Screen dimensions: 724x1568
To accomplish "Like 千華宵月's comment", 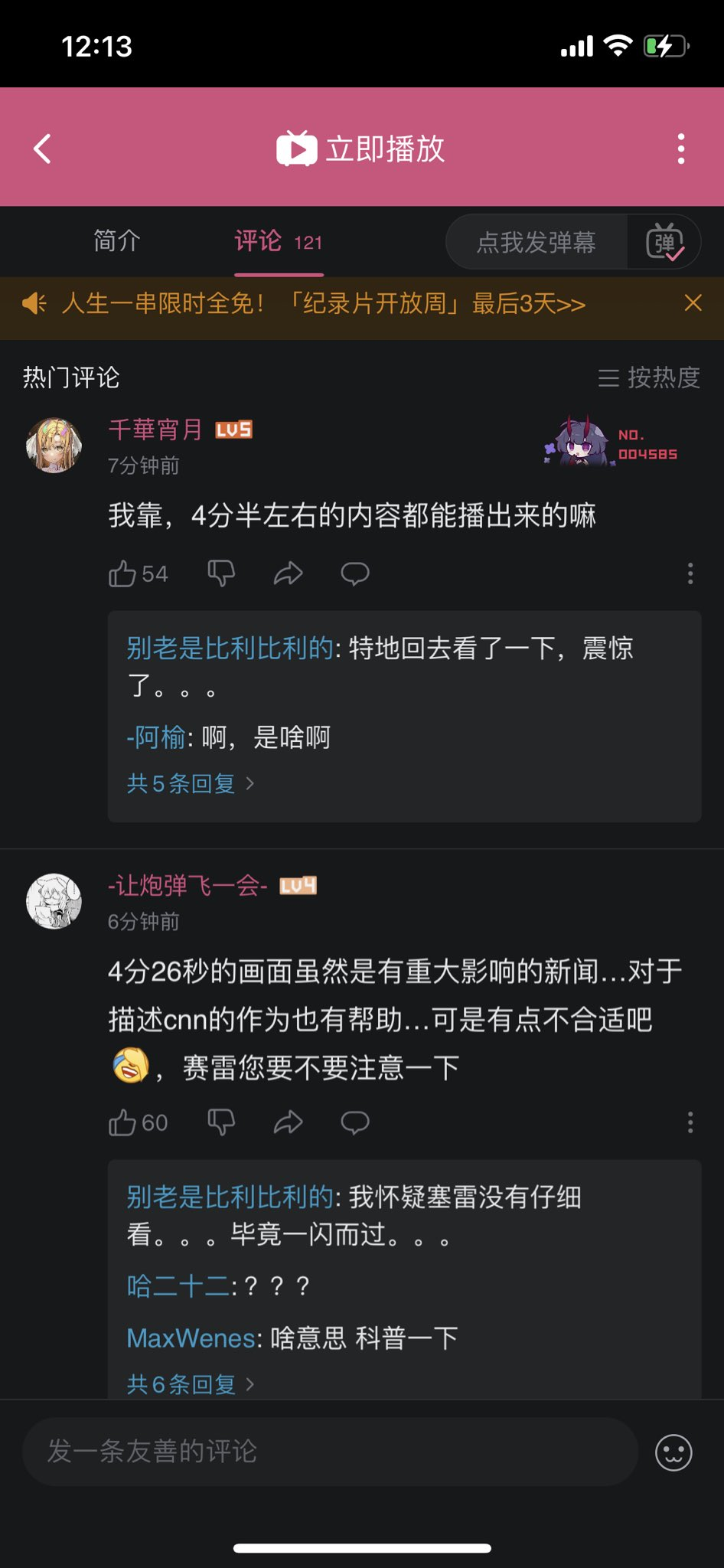I will click(123, 573).
